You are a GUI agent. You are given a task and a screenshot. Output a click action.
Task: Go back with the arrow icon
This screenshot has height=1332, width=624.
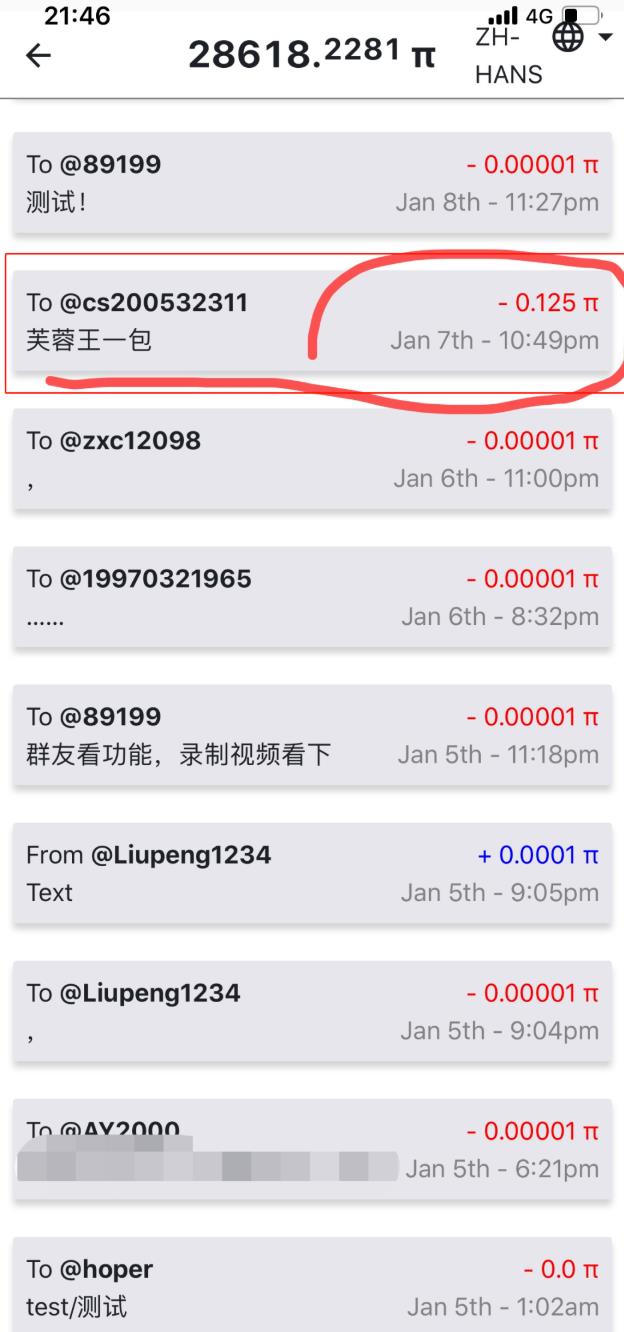38,56
